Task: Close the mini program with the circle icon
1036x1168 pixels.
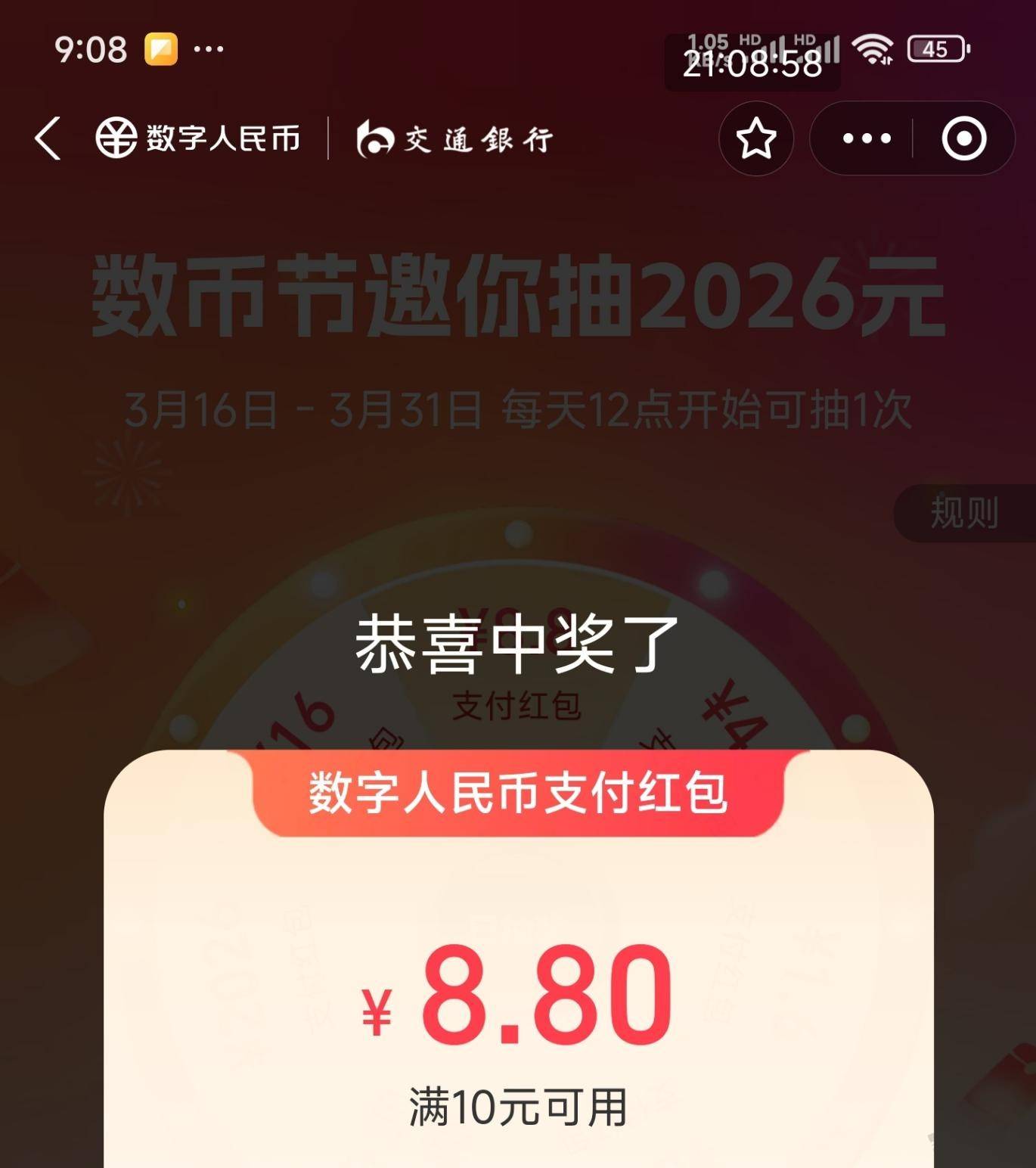Action: pos(964,138)
